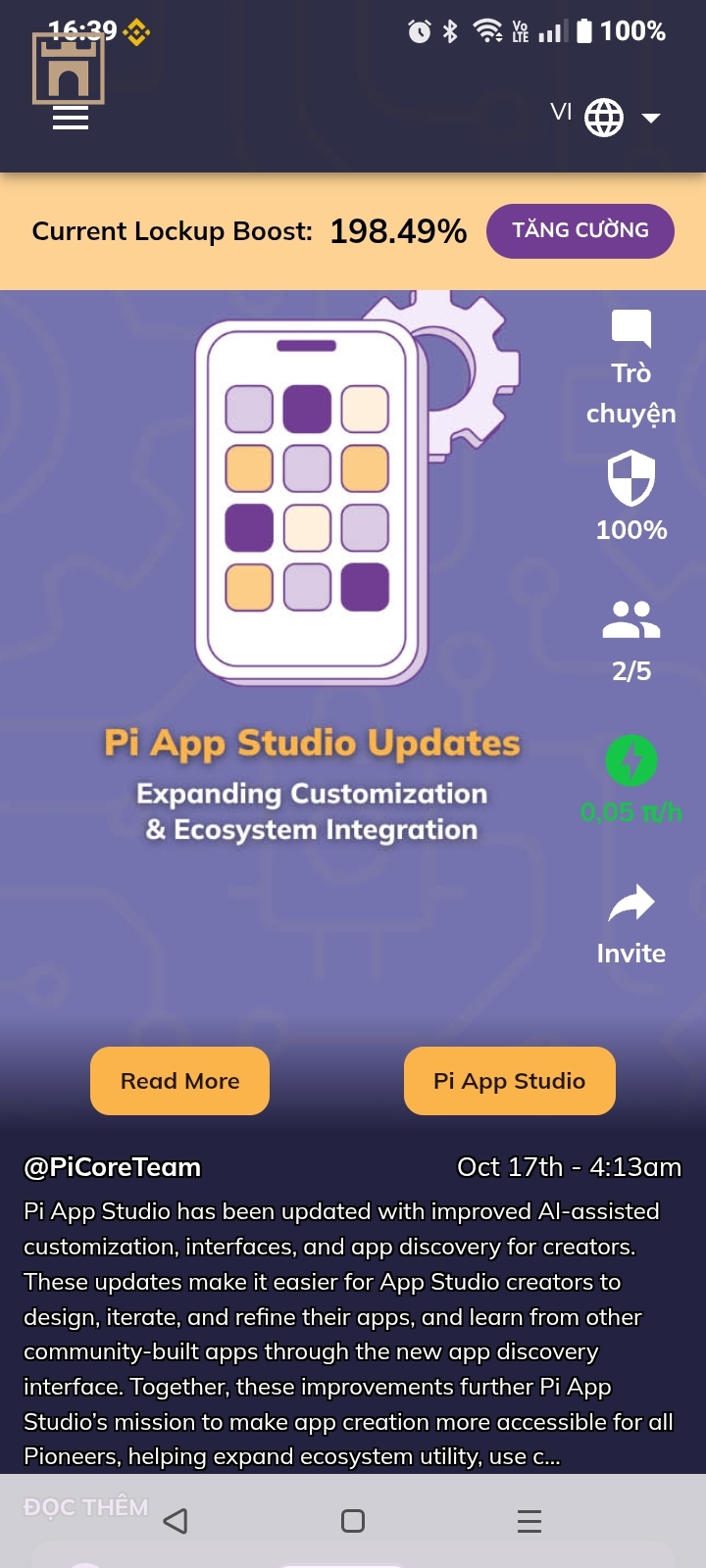
Task: Tap ĐỌC THÊM to expand the post
Action: pos(85,1507)
